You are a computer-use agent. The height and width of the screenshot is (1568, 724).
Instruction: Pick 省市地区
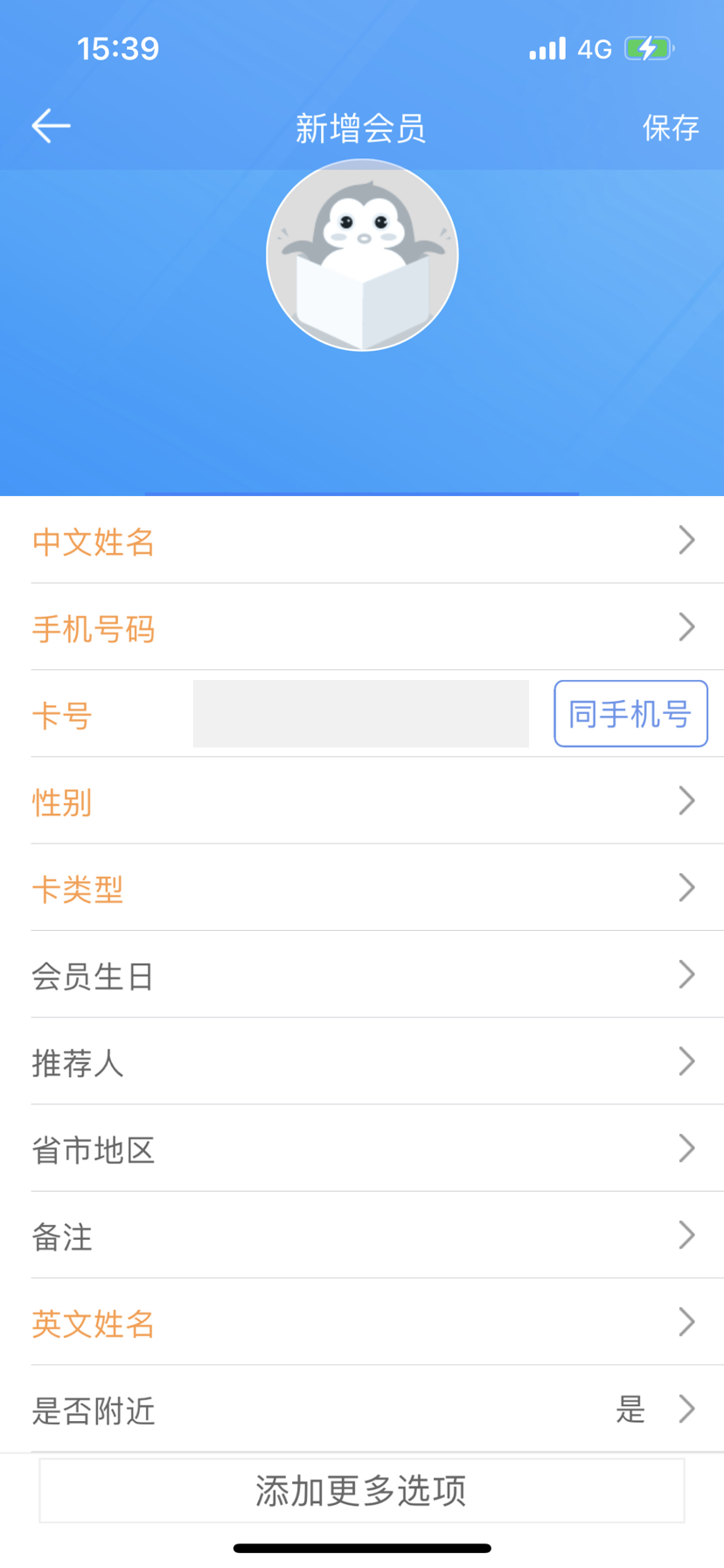[x=362, y=1149]
